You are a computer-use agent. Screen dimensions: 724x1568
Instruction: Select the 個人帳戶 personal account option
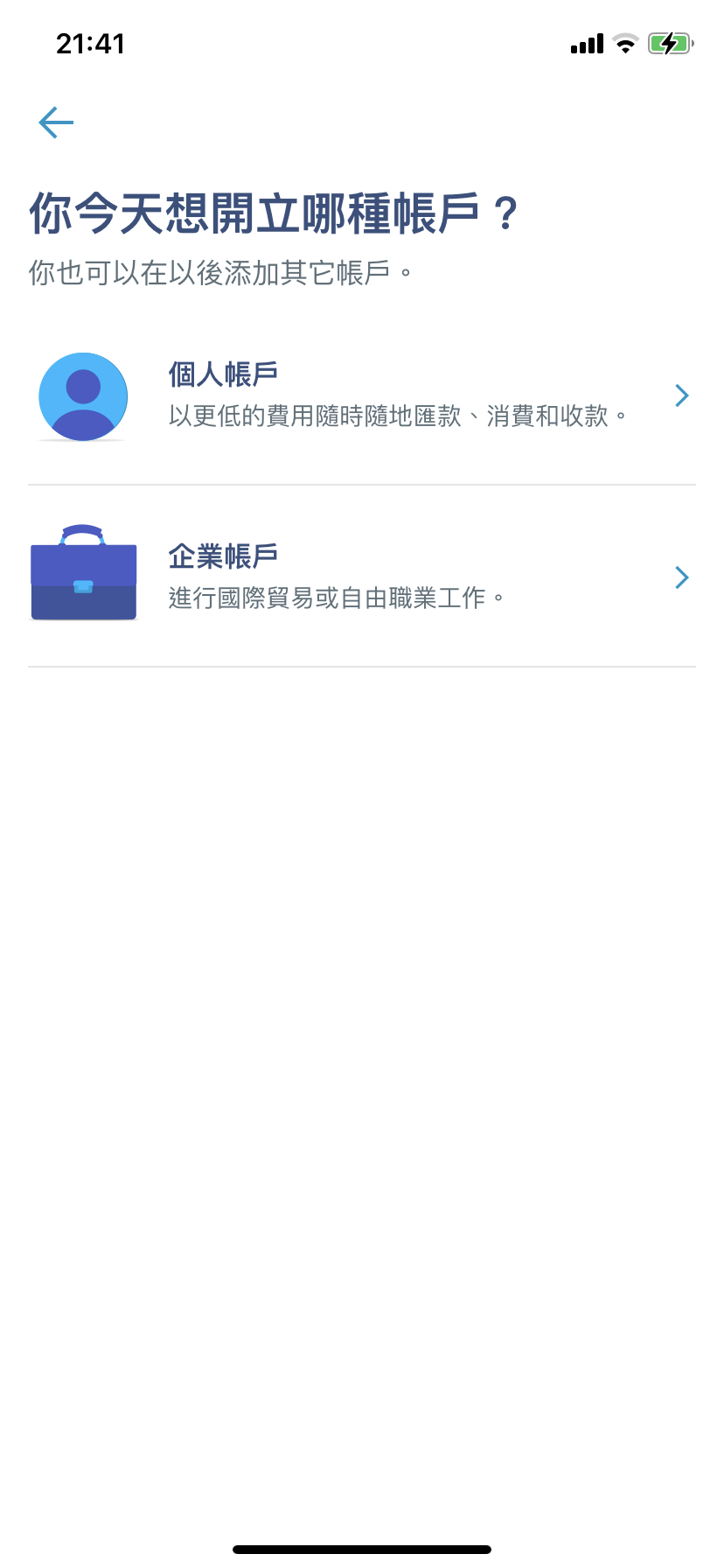click(362, 396)
